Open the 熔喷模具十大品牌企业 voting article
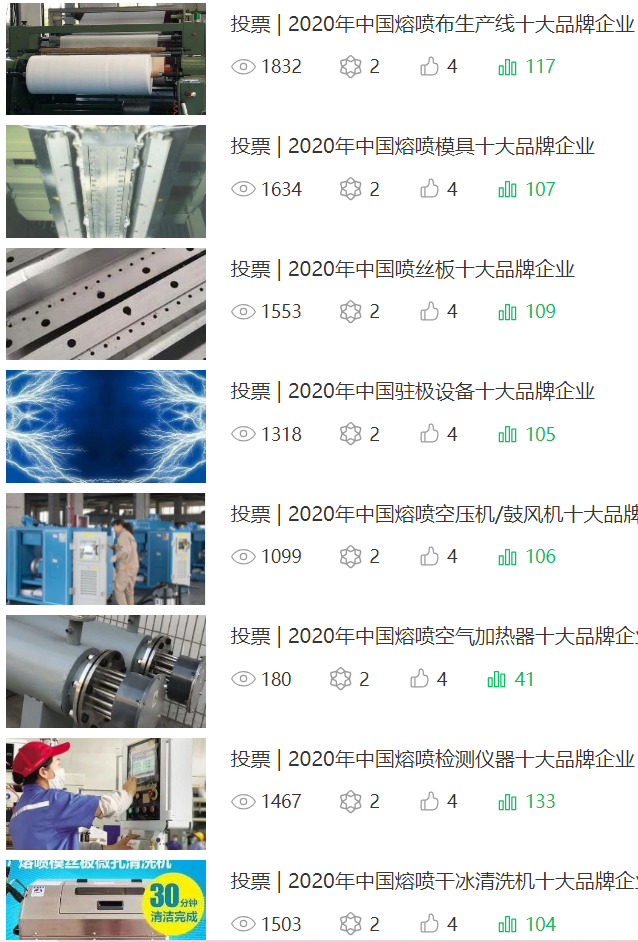Viewport: 638px width, 942px height. (x=412, y=147)
